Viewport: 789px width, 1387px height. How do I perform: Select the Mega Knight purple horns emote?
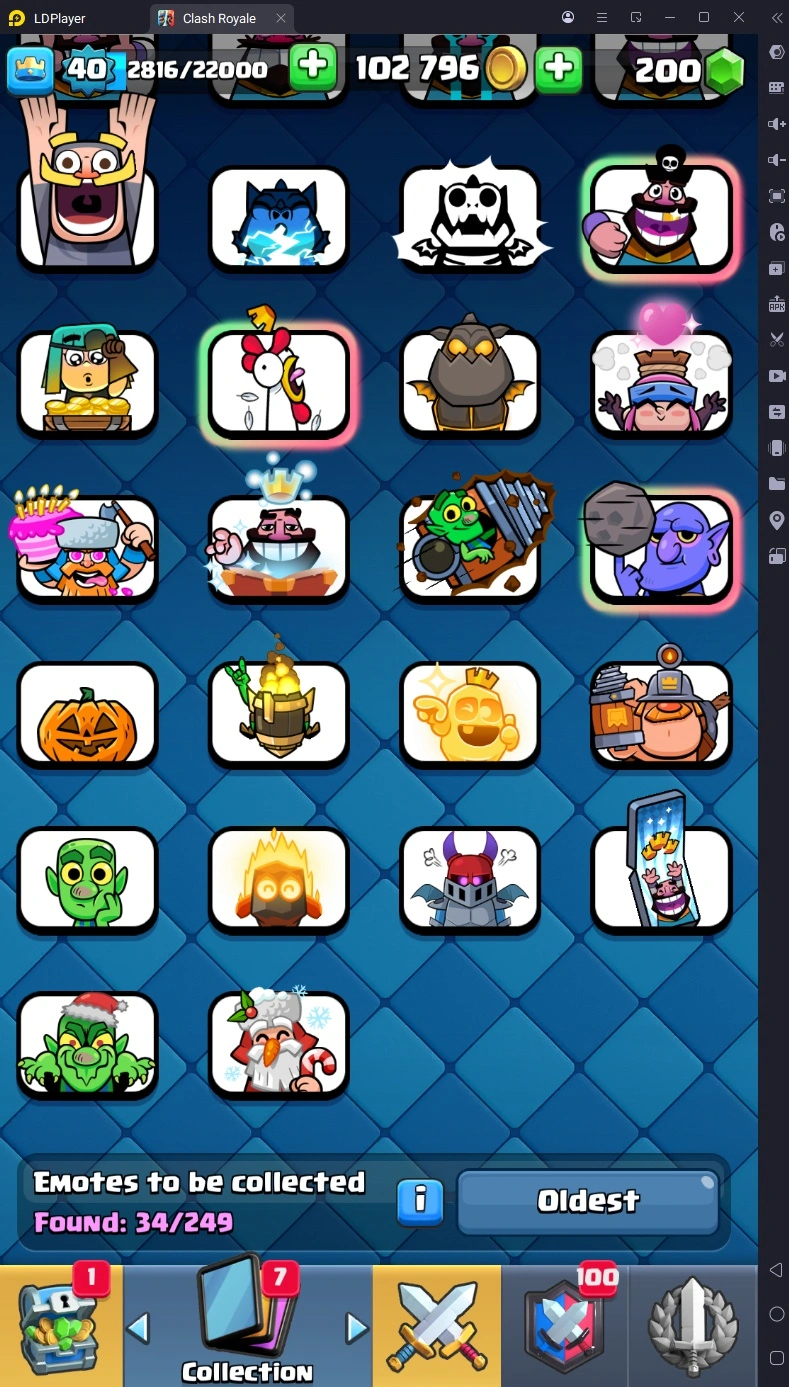[470, 878]
